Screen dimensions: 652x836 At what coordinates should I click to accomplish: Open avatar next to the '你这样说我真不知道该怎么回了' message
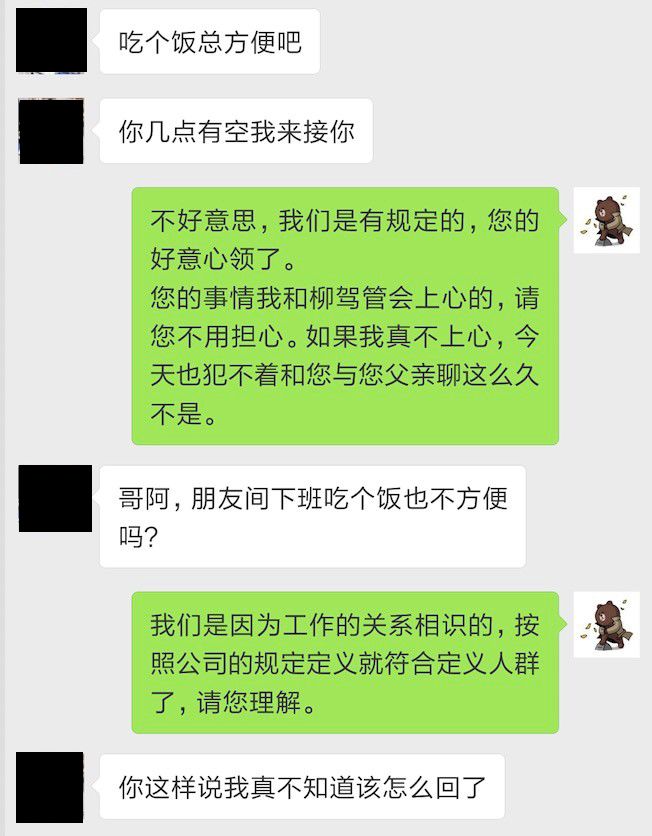51,788
